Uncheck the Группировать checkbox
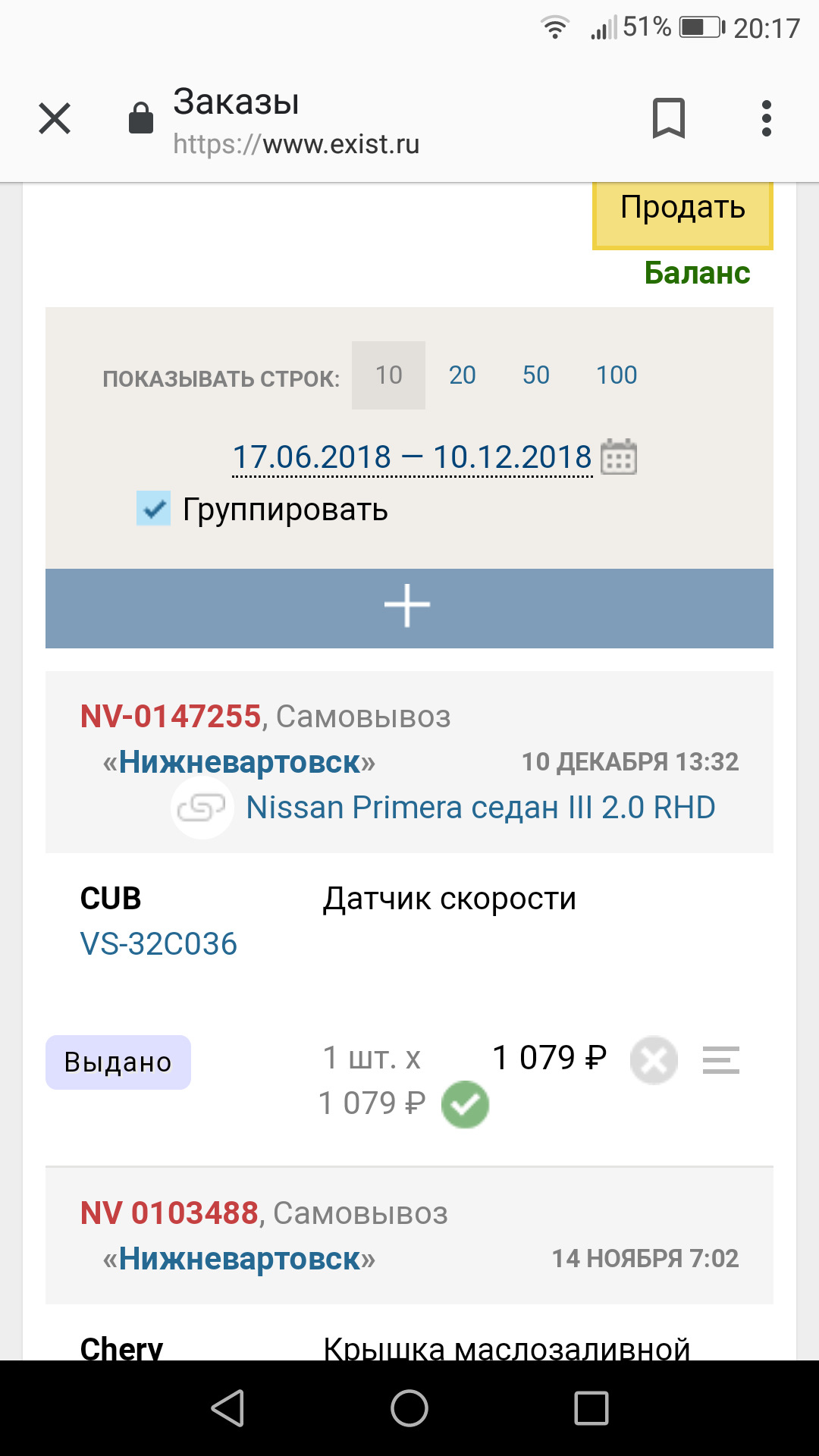The height and width of the screenshot is (1456, 819). (155, 508)
